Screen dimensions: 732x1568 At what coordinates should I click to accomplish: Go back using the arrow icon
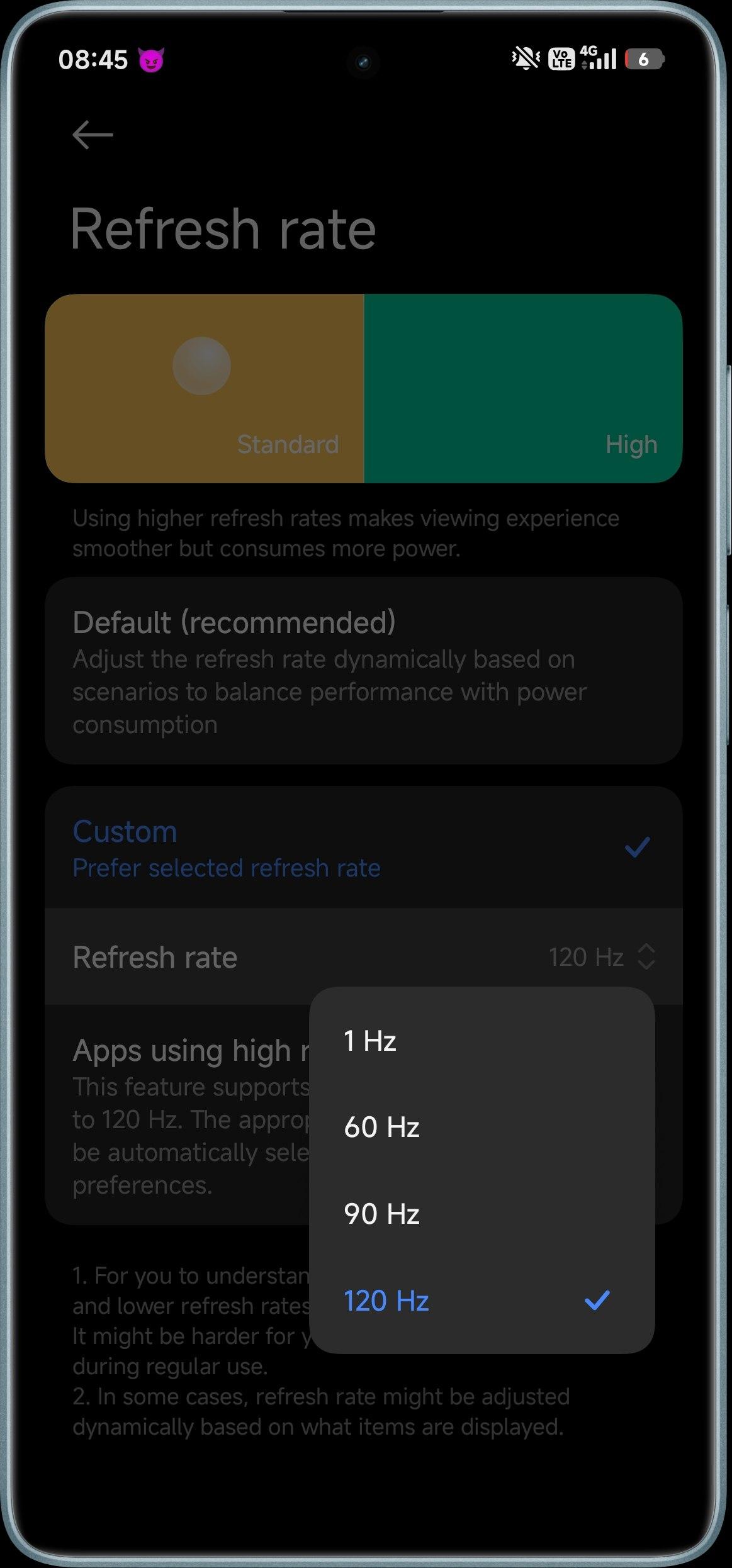pyautogui.click(x=93, y=135)
